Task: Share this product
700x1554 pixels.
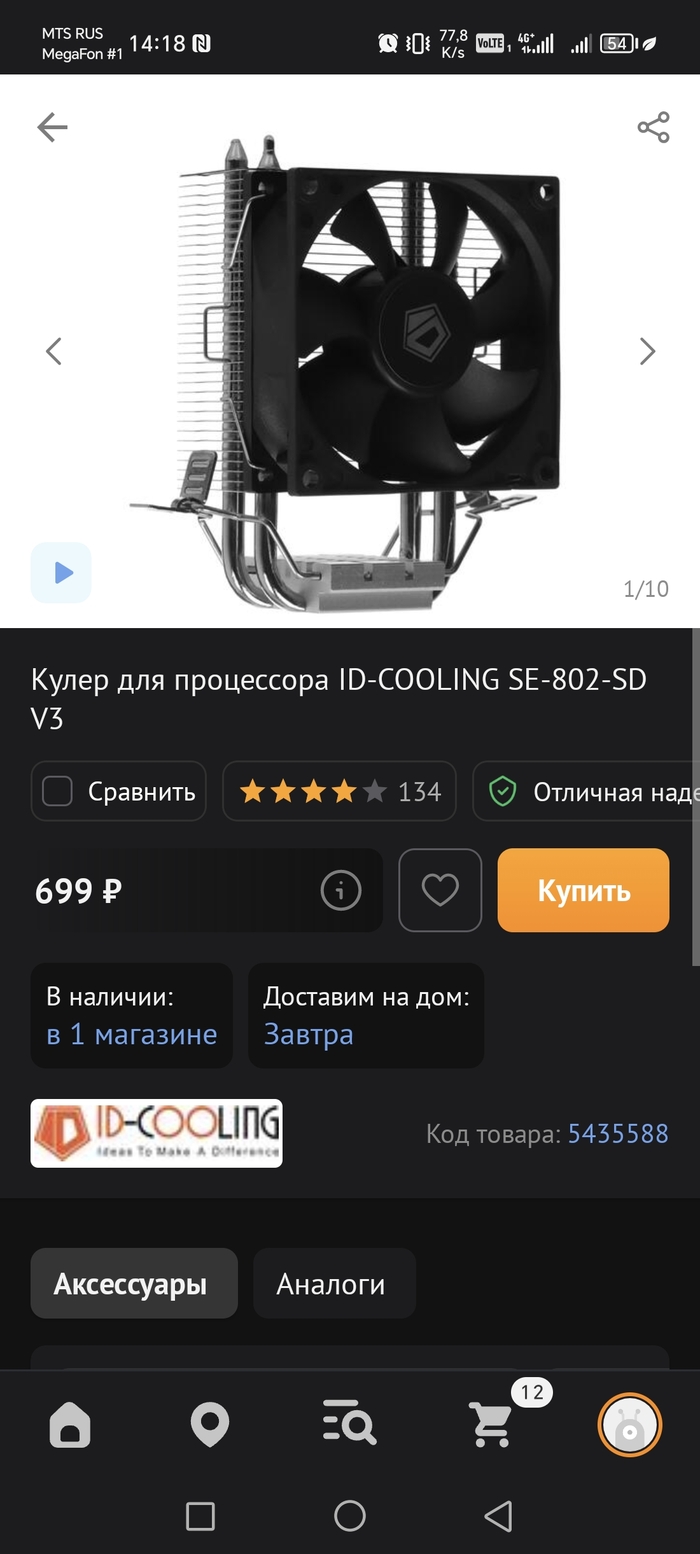Action: pyautogui.click(x=653, y=127)
